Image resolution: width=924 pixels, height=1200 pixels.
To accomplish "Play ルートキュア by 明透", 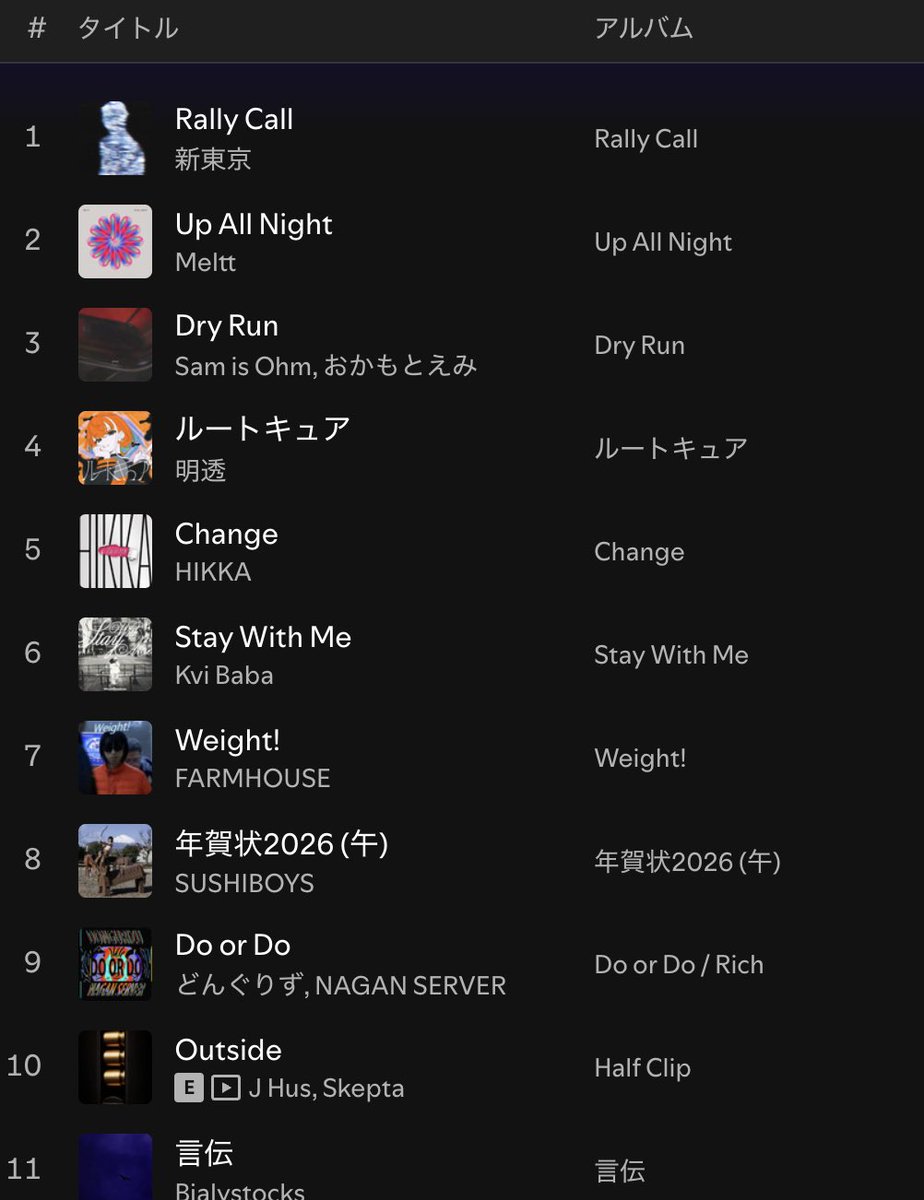I will (x=262, y=430).
